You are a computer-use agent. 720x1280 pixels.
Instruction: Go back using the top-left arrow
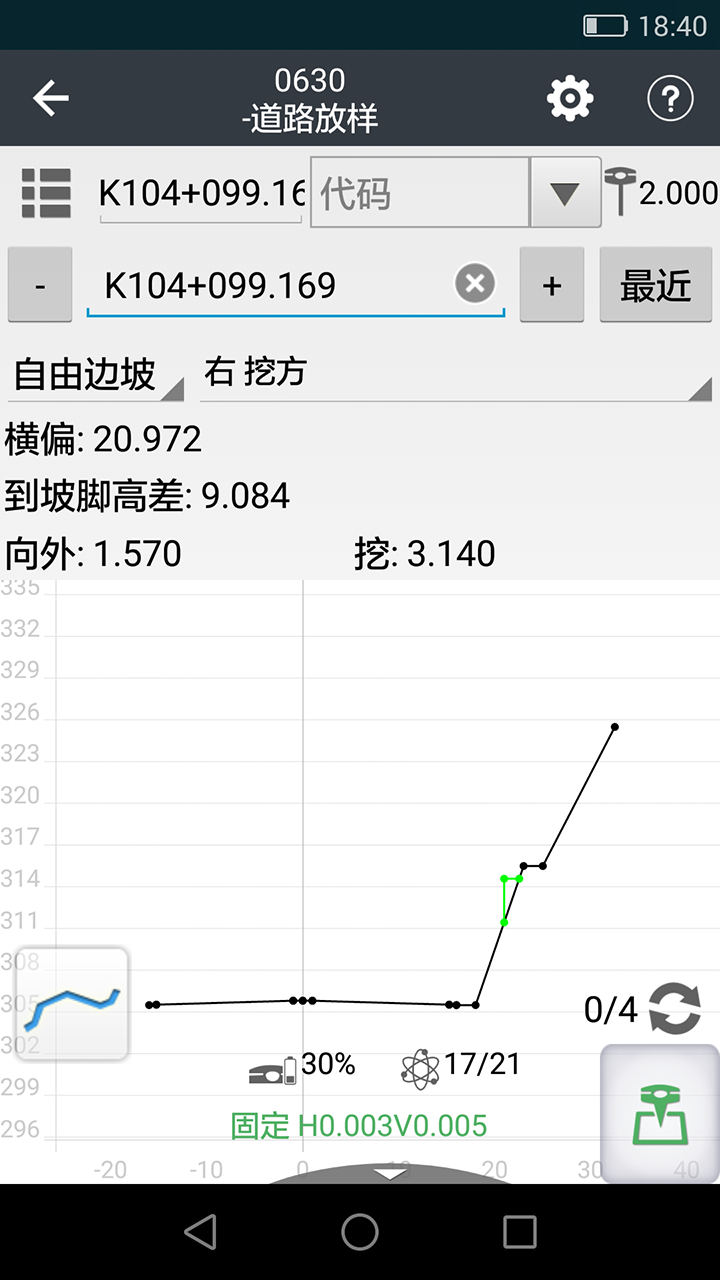click(50, 98)
